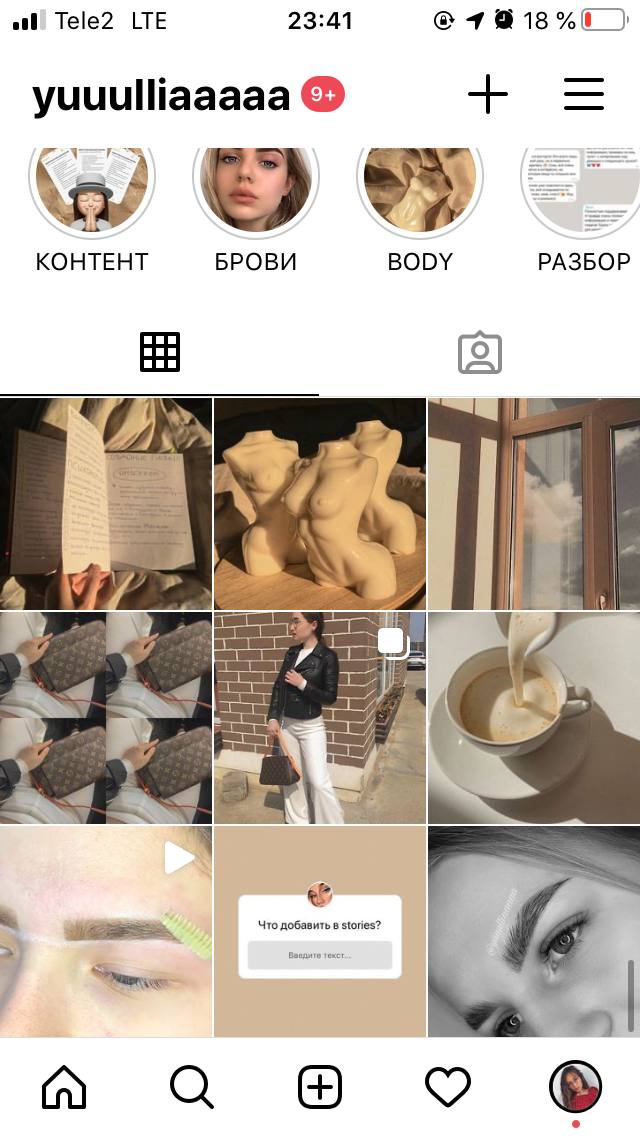Screen dimensions: 640x1136
Task: Play the eyebrow brushing video post
Action: coord(106,932)
